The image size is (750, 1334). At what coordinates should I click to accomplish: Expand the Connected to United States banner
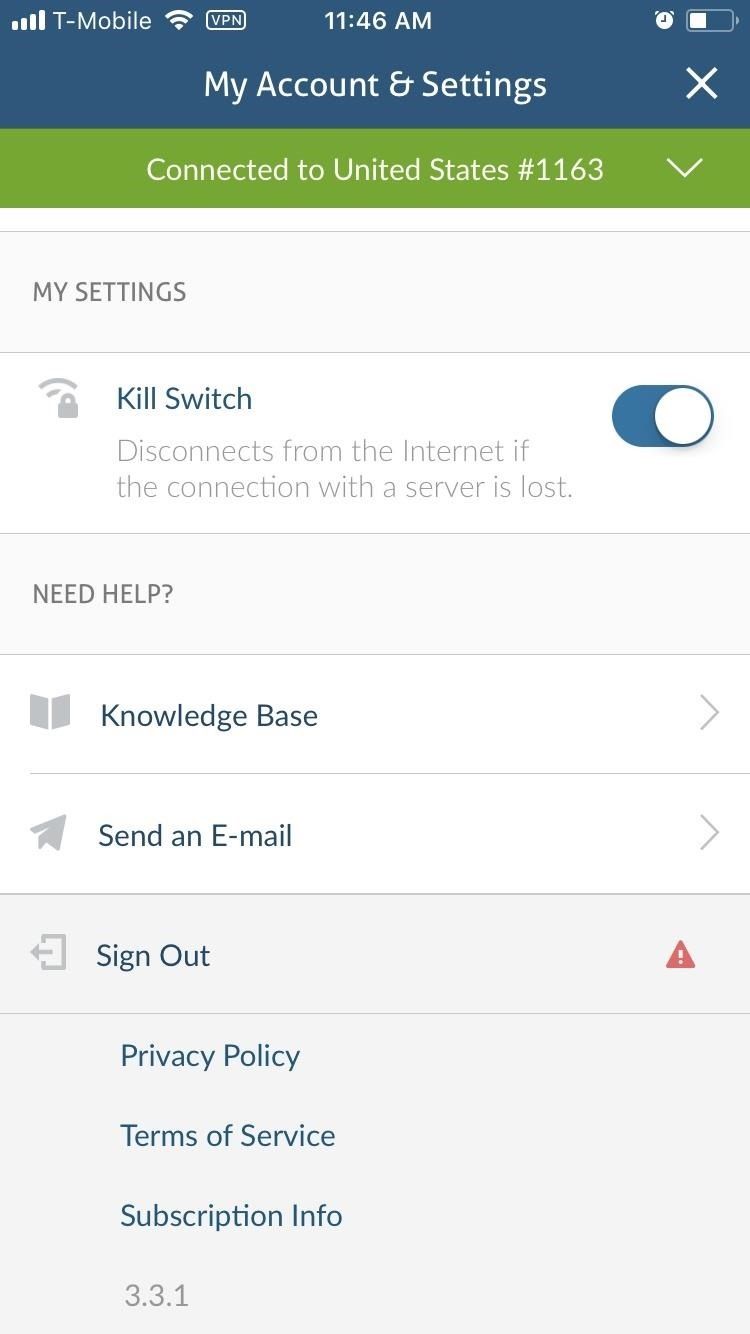click(685, 168)
